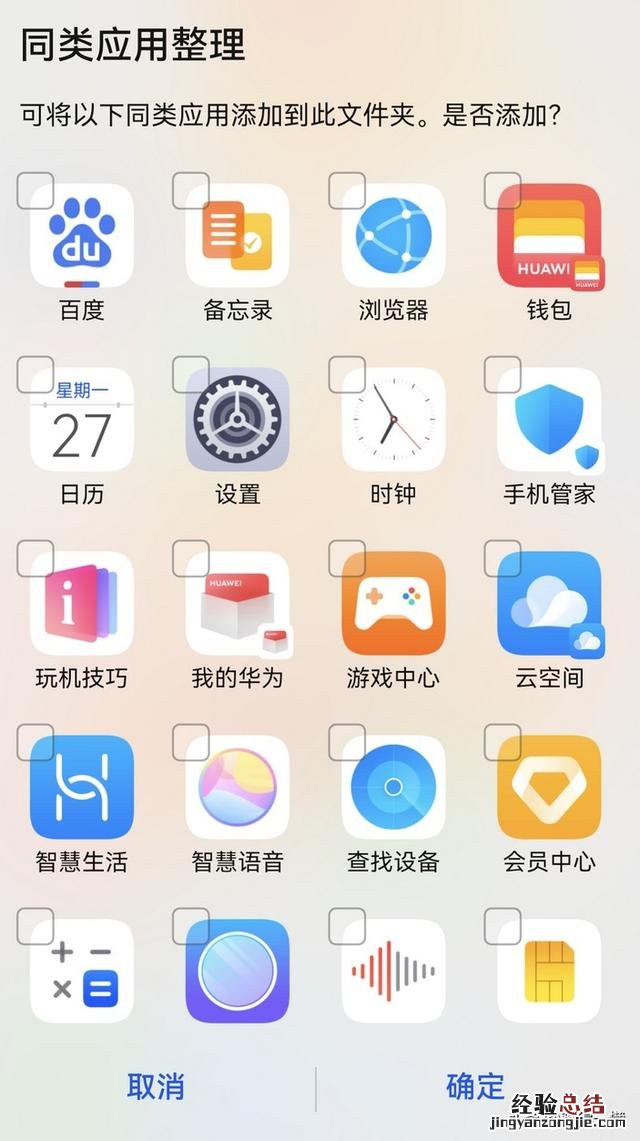Image resolution: width=640 pixels, height=1141 pixels.
Task: Tick the 查找设备 app
Action: pos(347,743)
